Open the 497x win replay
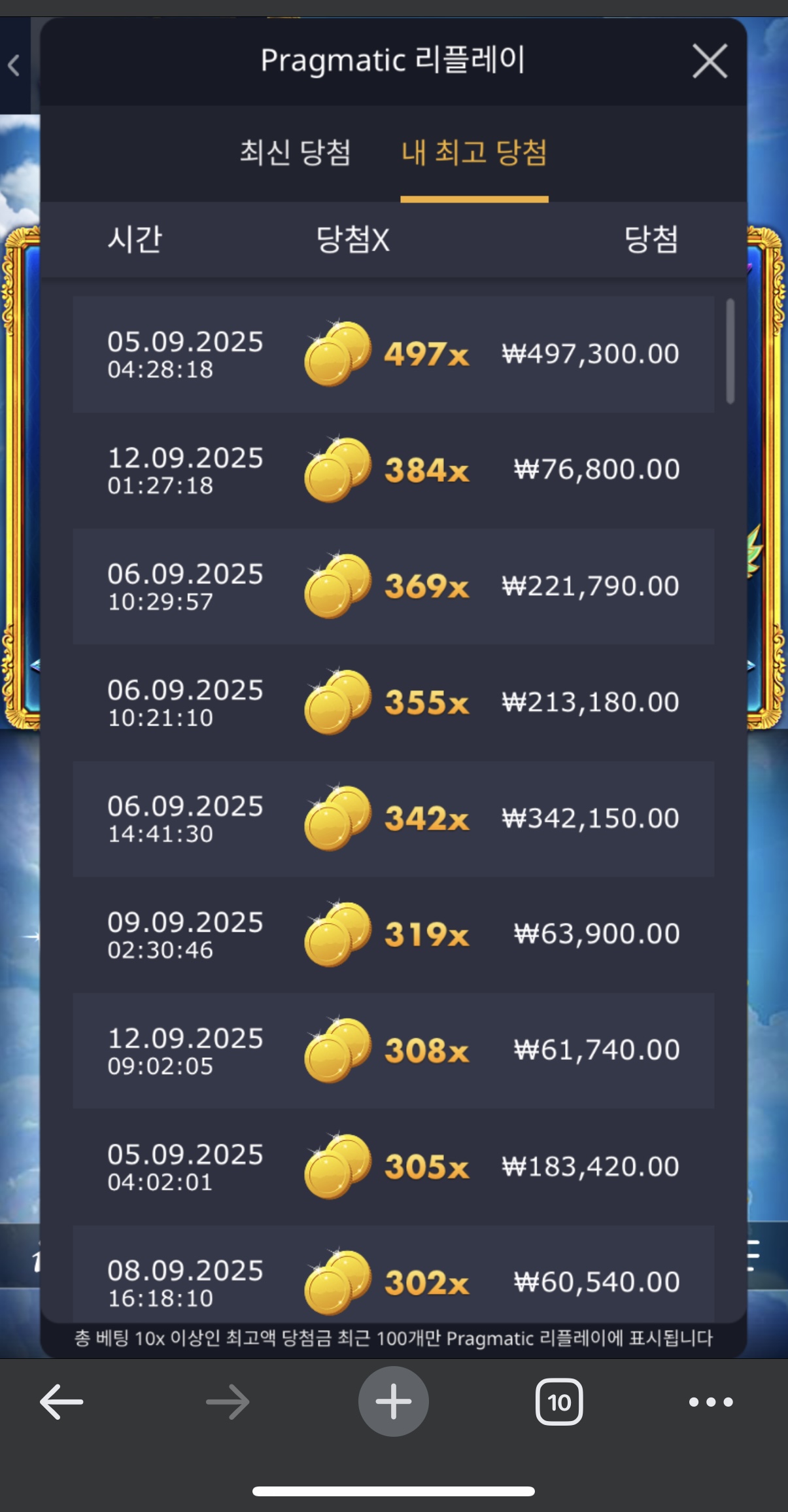Image resolution: width=788 pixels, height=1512 pixels. (392, 354)
